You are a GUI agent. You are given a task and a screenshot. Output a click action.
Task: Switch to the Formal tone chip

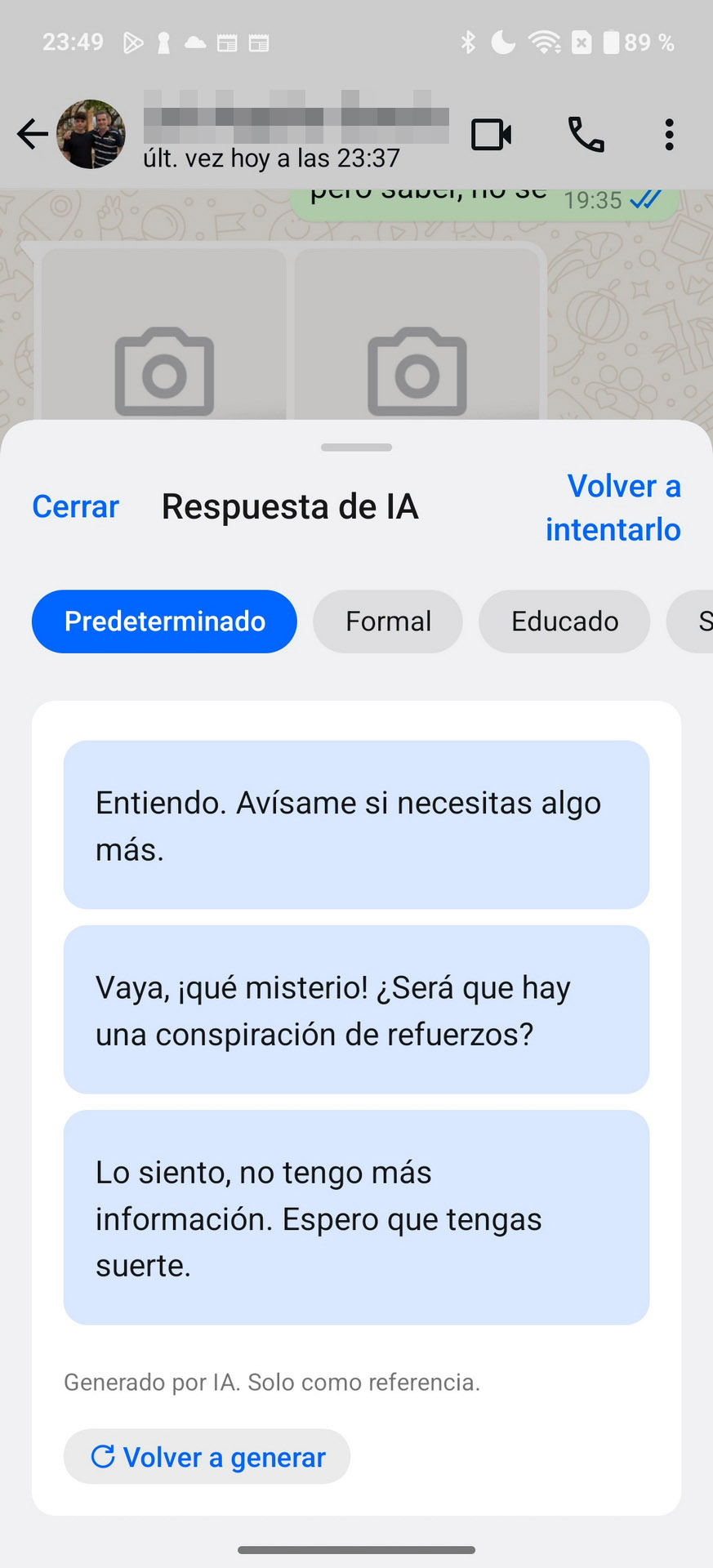[388, 621]
